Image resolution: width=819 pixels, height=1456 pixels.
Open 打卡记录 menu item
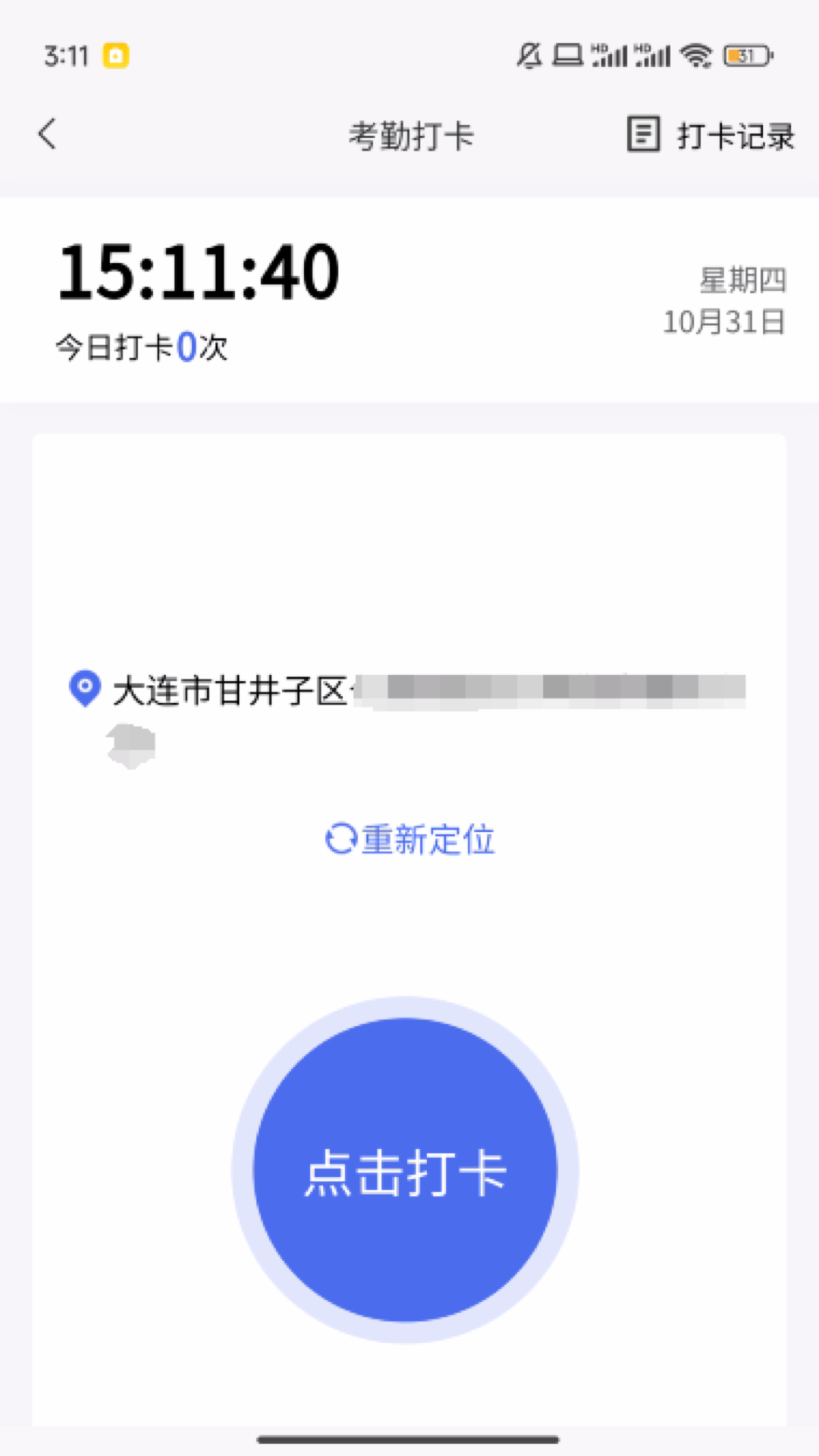[736, 134]
